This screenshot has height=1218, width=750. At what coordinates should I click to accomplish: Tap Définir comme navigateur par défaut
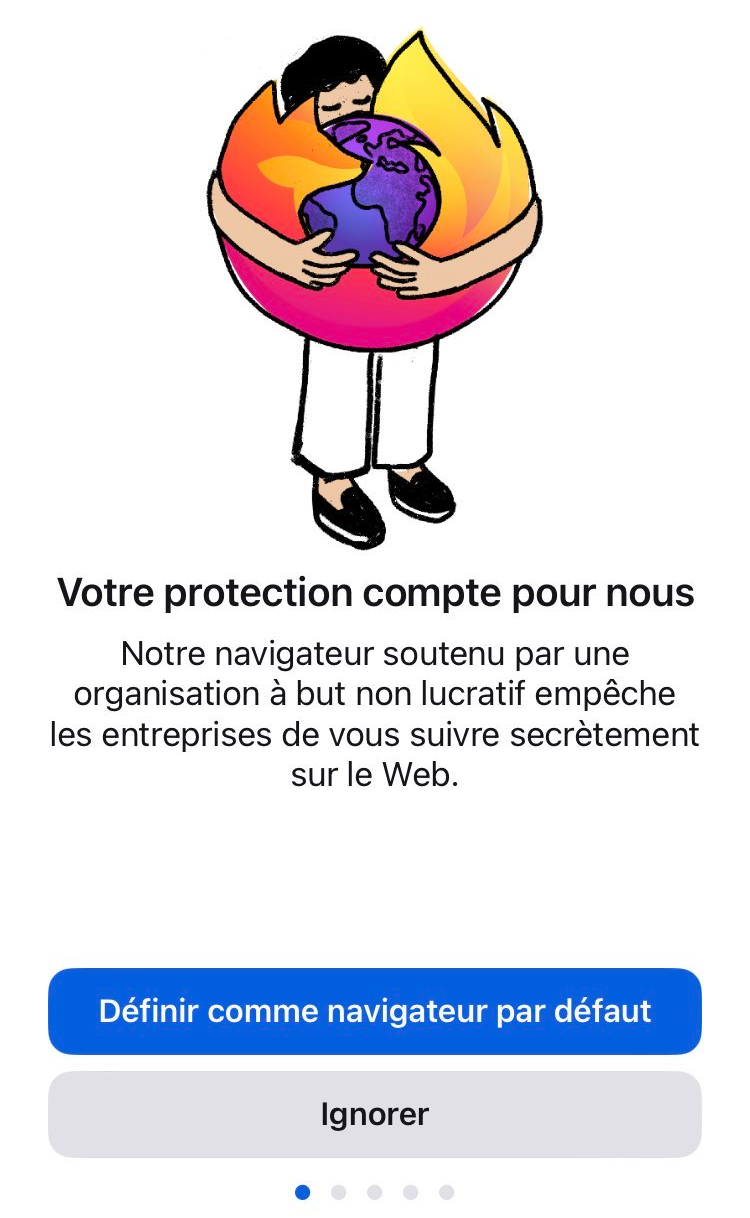[375, 1011]
